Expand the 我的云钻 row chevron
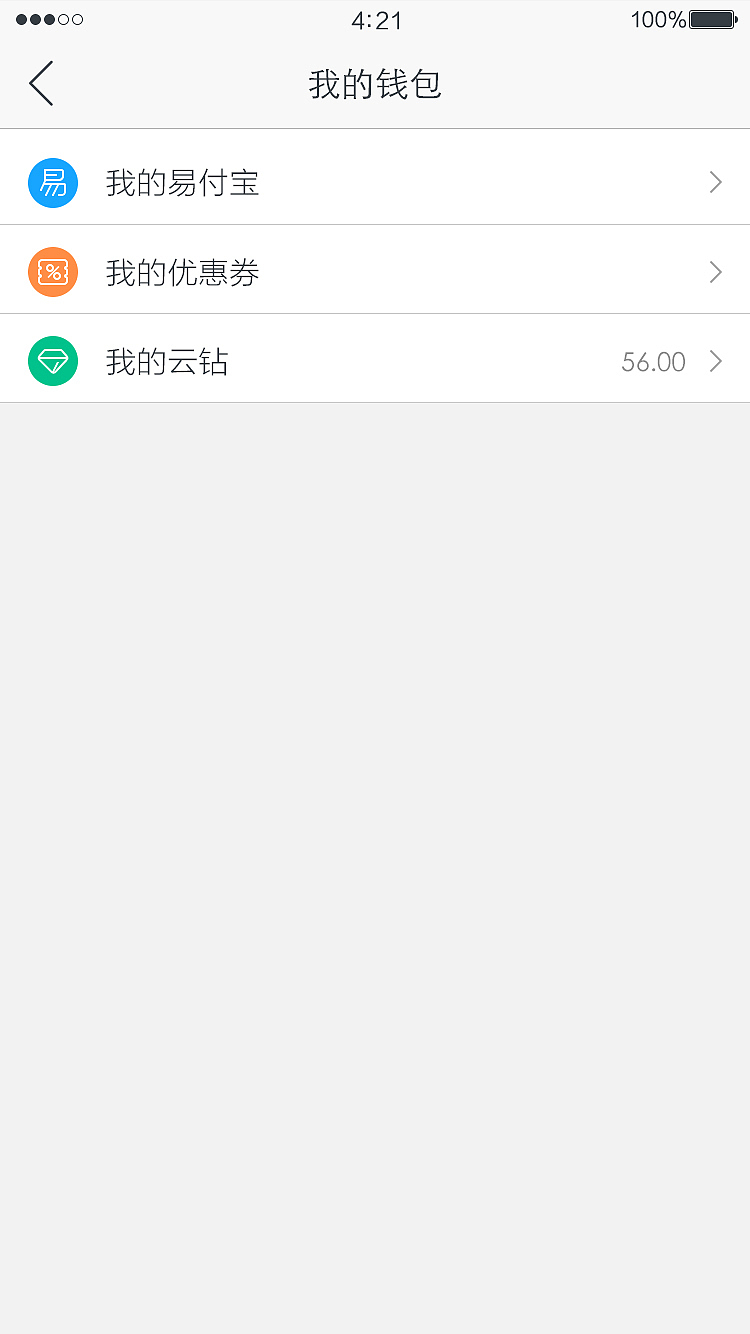750x1334 pixels. click(x=715, y=361)
